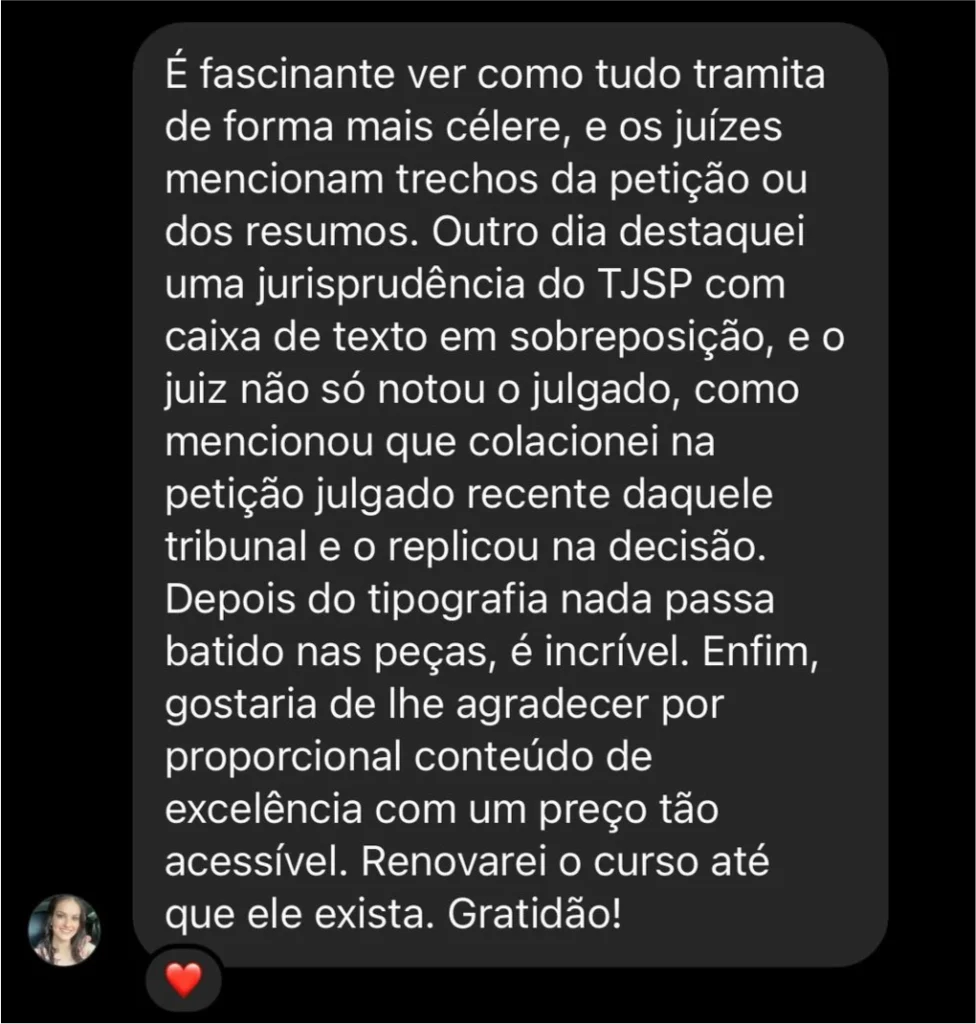View the heart reaction on the message
Screen dimensions: 976x1024
coord(183,979)
